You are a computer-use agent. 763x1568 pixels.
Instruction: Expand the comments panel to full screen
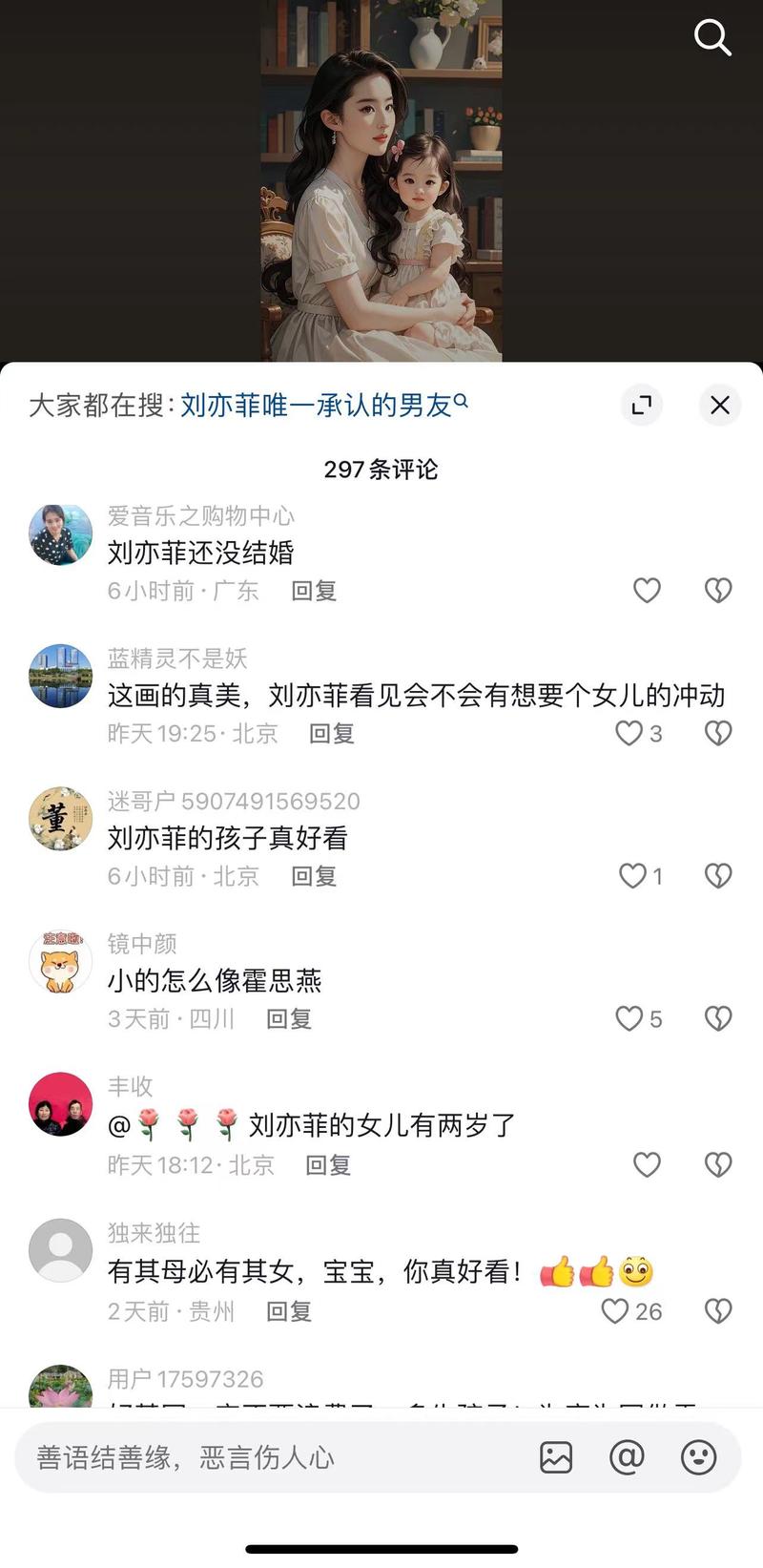click(x=642, y=405)
